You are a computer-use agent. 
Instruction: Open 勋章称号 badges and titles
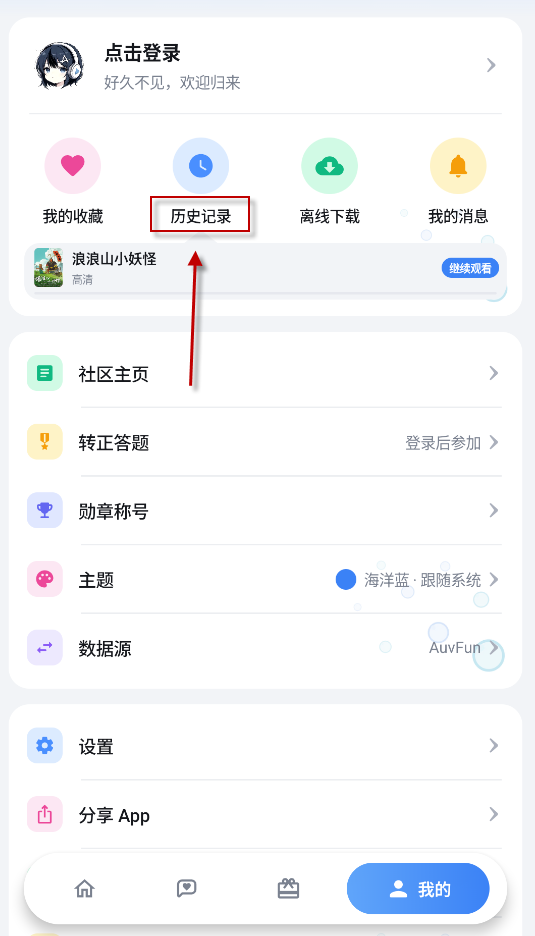coord(265,511)
